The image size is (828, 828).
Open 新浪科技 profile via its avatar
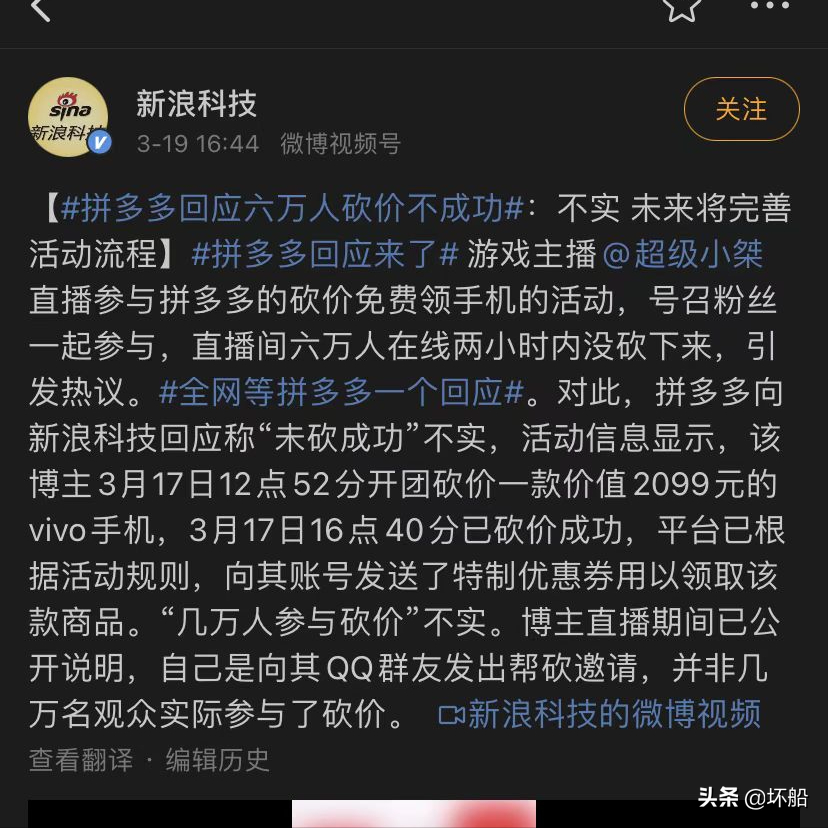click(x=68, y=117)
